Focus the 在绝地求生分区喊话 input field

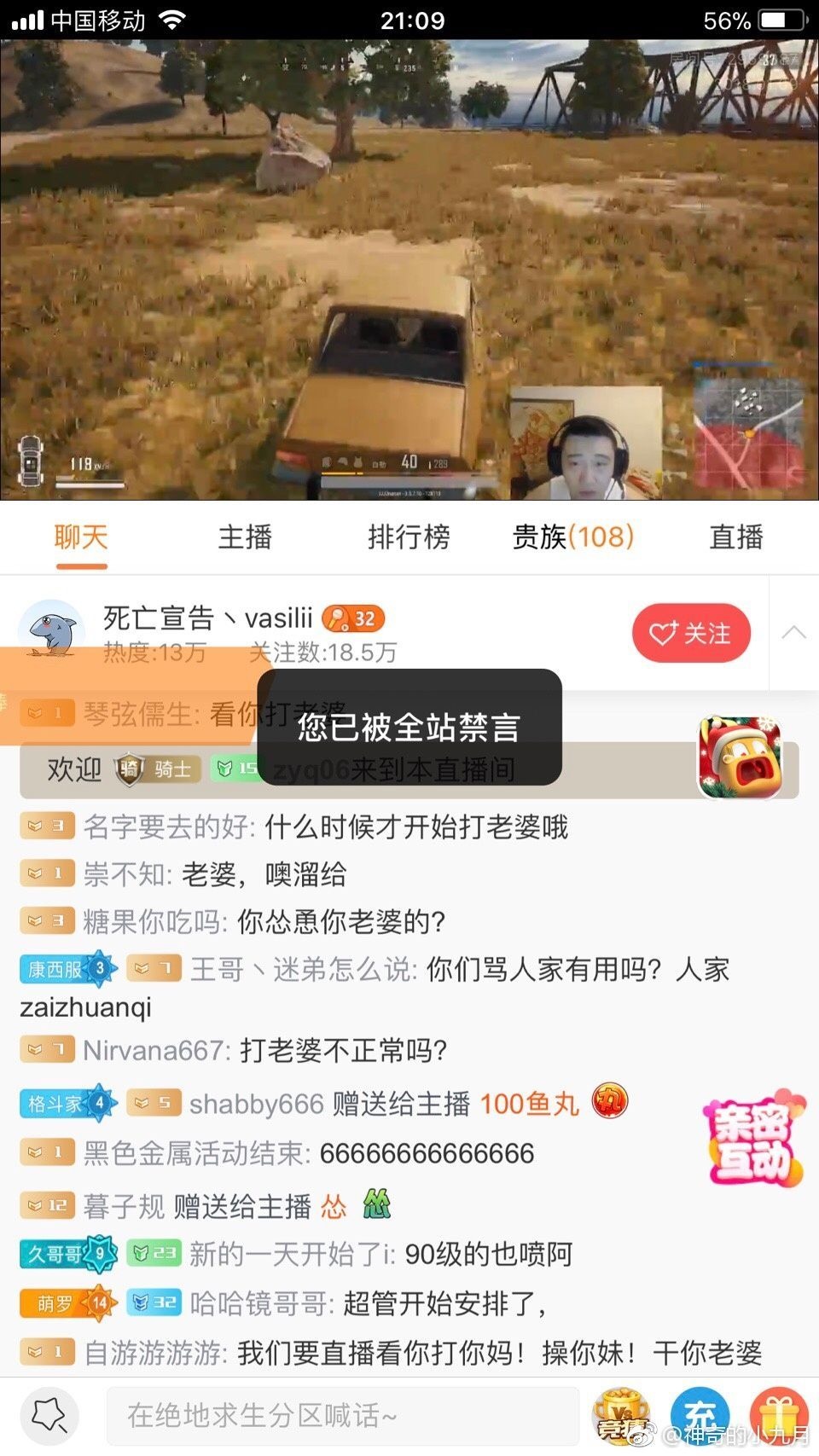point(341,1416)
